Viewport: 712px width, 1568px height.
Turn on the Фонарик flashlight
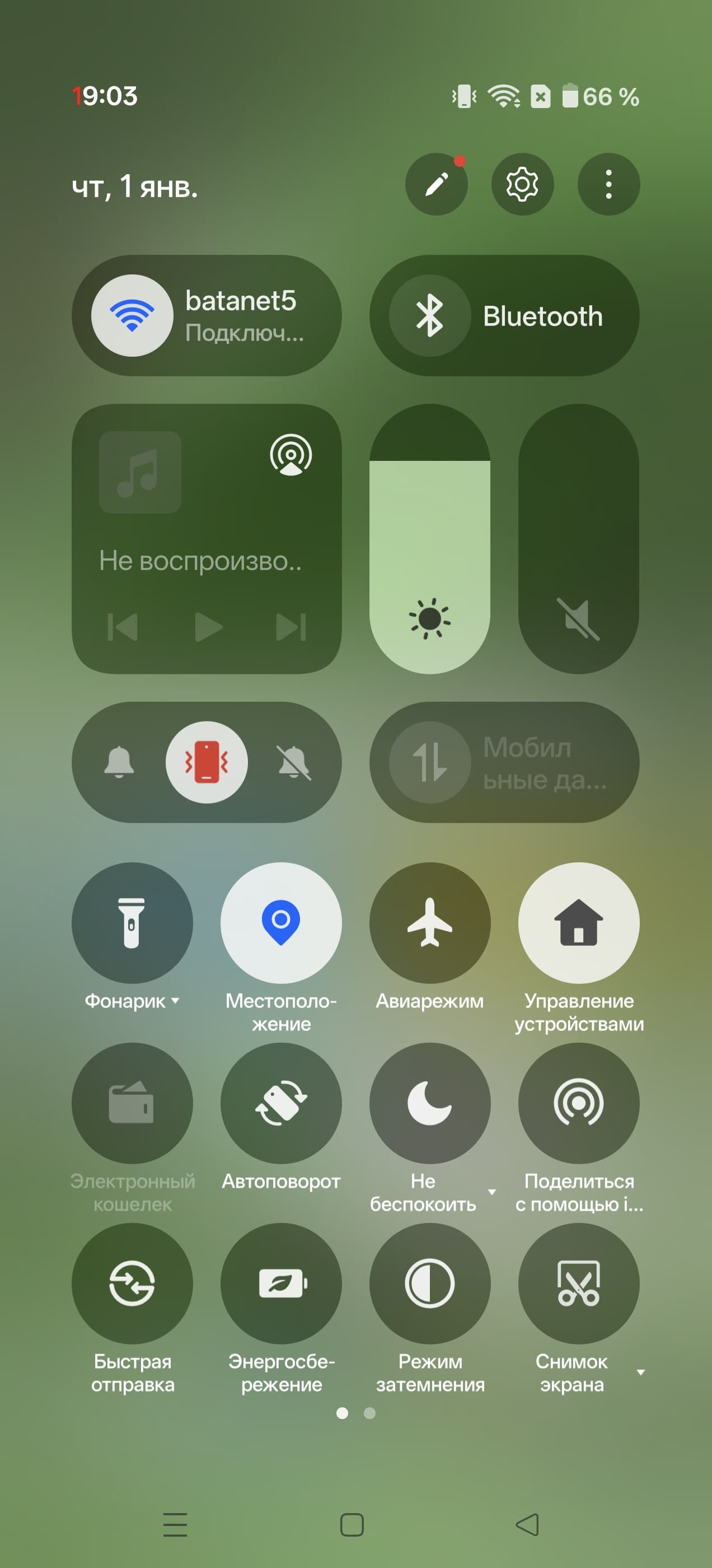coord(132,922)
